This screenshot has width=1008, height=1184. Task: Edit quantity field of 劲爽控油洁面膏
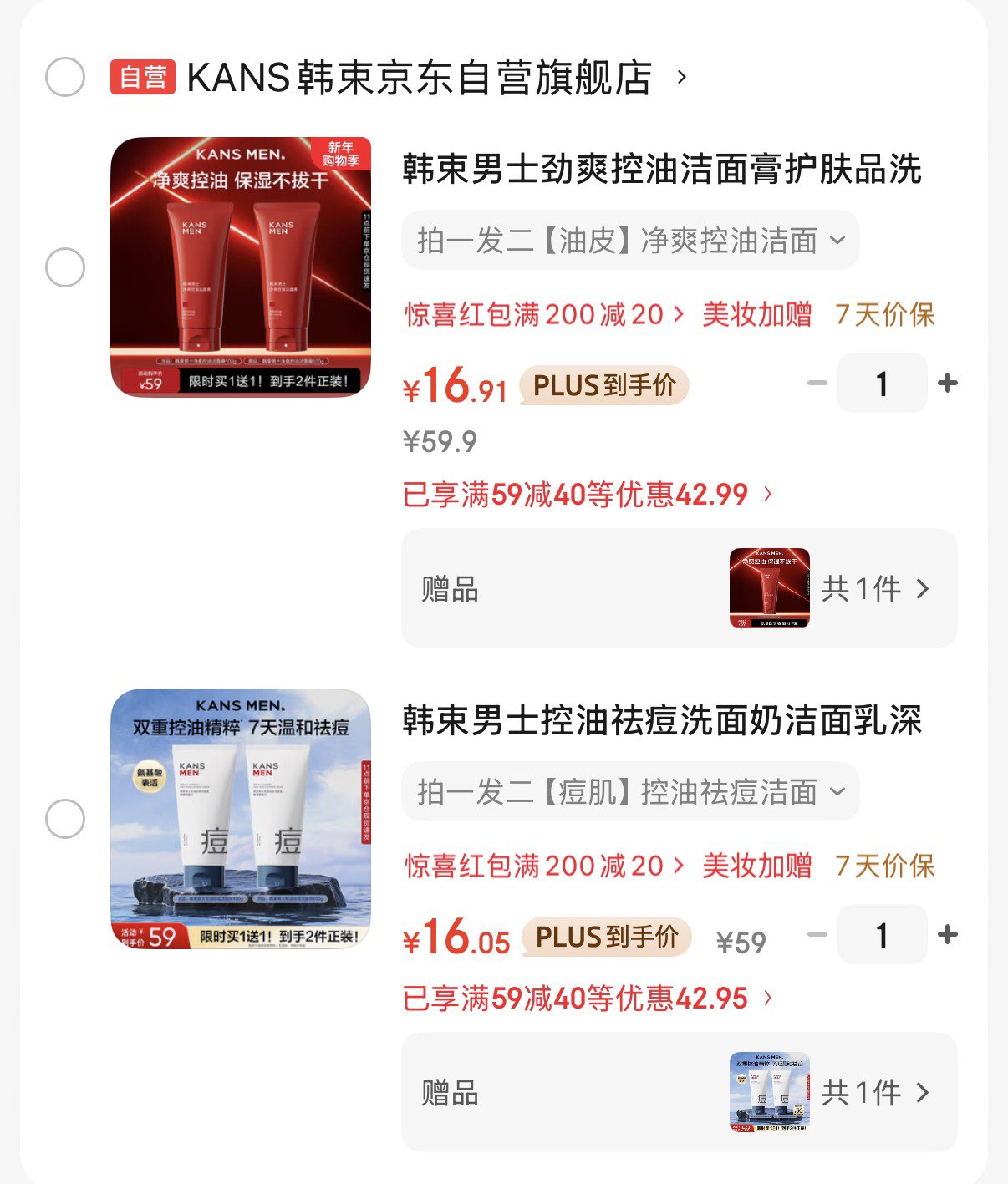pos(882,384)
